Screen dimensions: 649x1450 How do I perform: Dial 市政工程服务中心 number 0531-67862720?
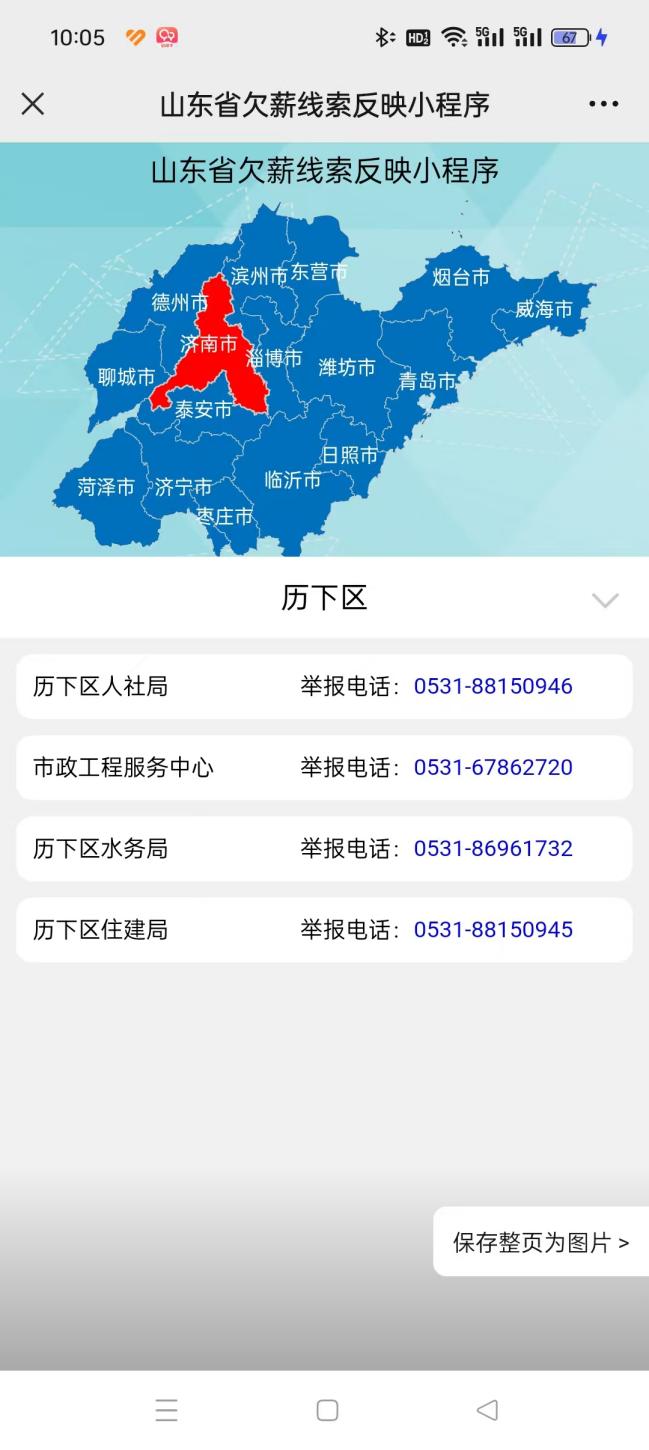pos(493,768)
